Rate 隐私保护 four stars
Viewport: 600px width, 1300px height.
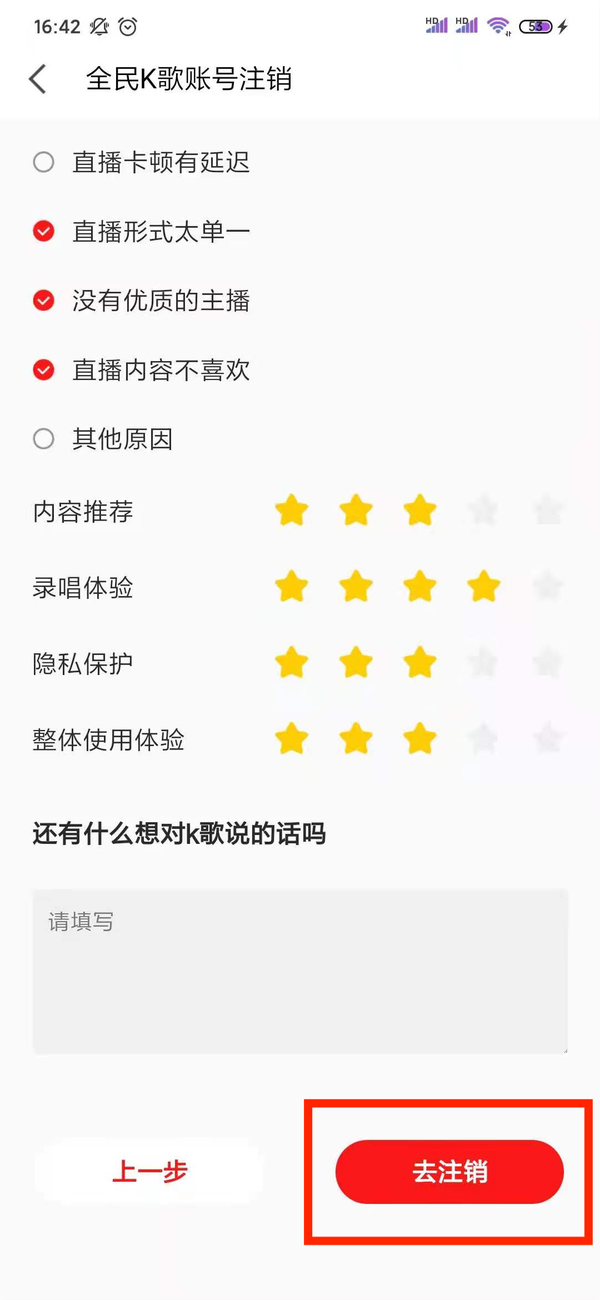click(483, 663)
